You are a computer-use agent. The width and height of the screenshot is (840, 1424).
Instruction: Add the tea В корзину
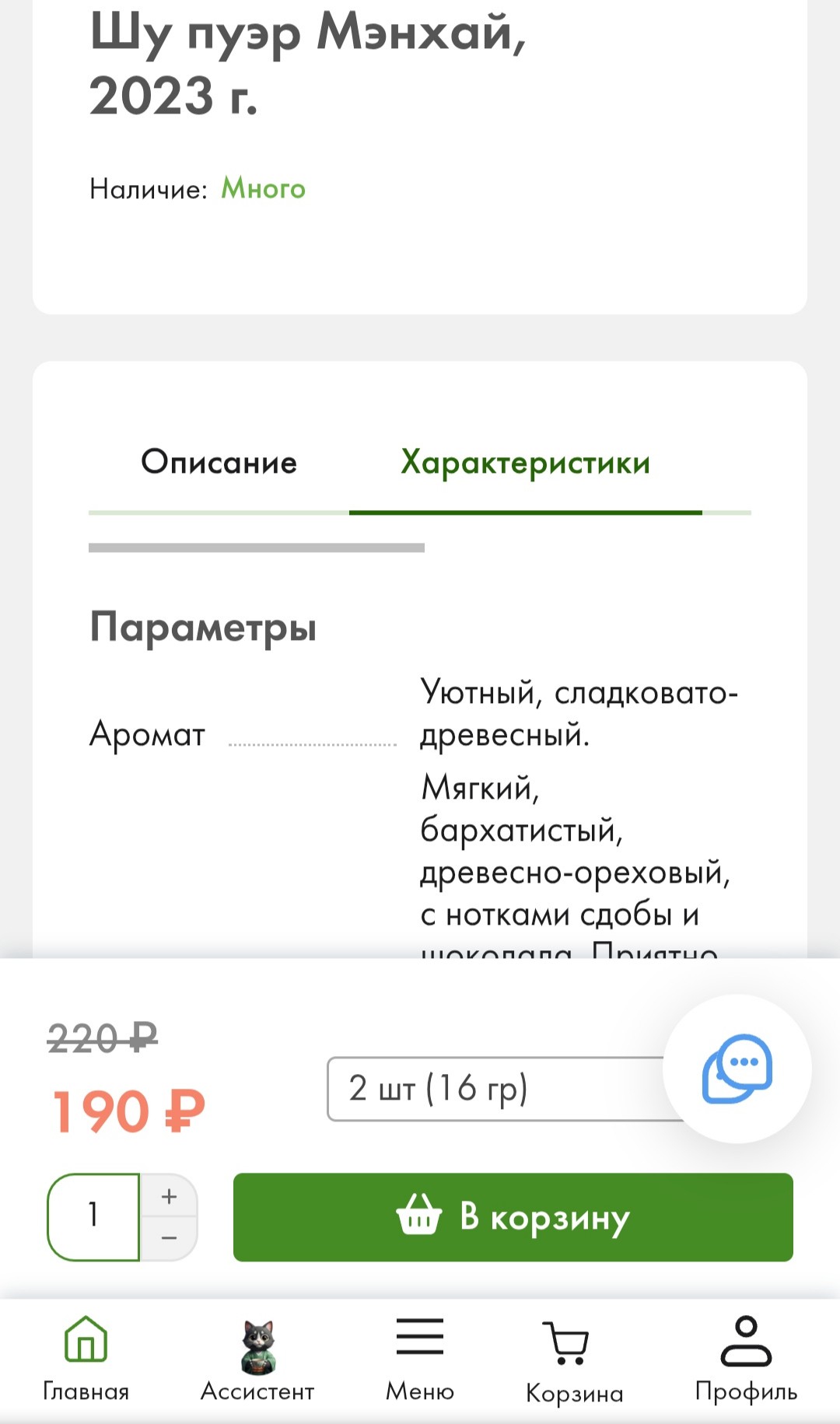point(513,1216)
